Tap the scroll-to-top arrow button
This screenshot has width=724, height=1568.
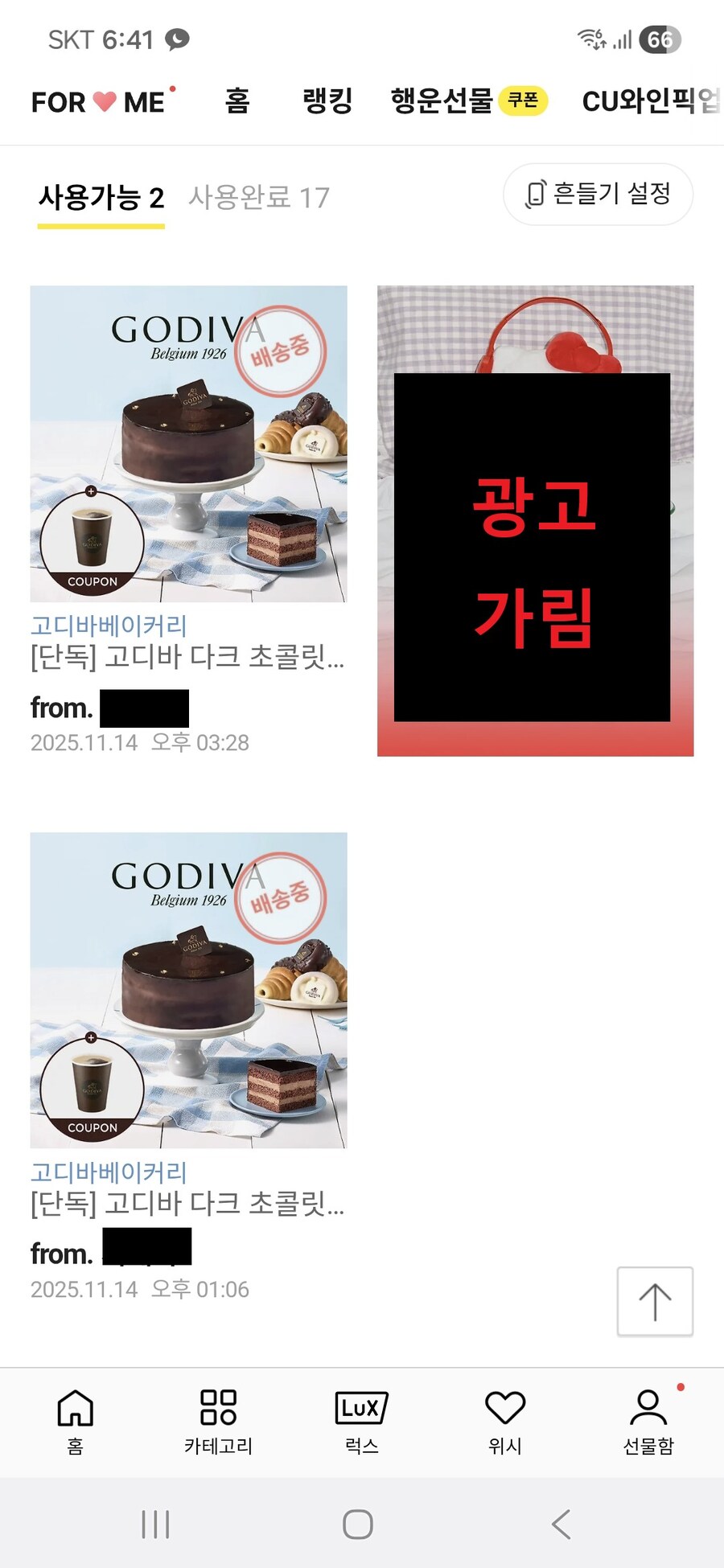point(655,1302)
